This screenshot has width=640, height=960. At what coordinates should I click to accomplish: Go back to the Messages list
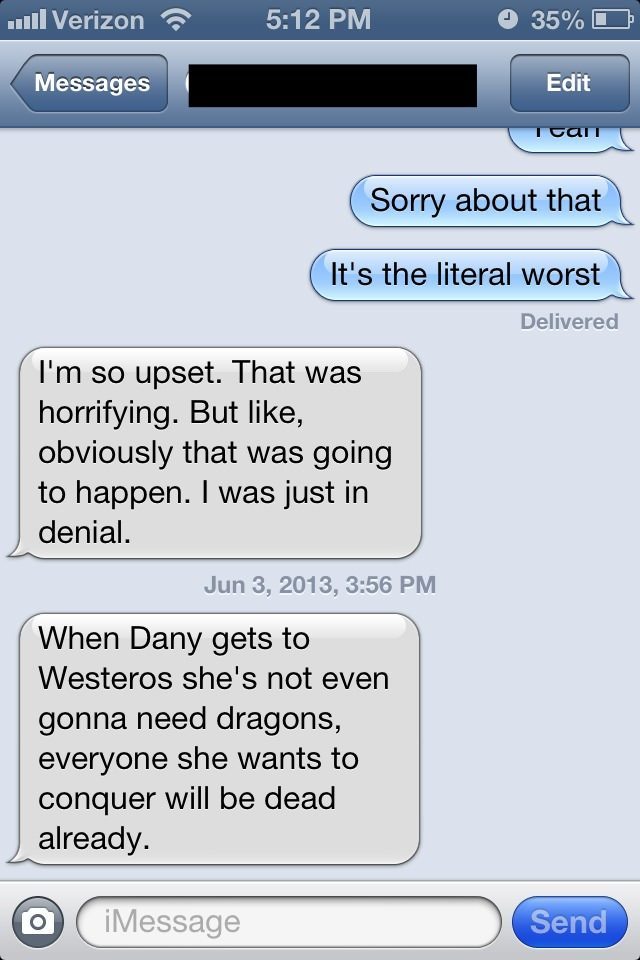[90, 84]
